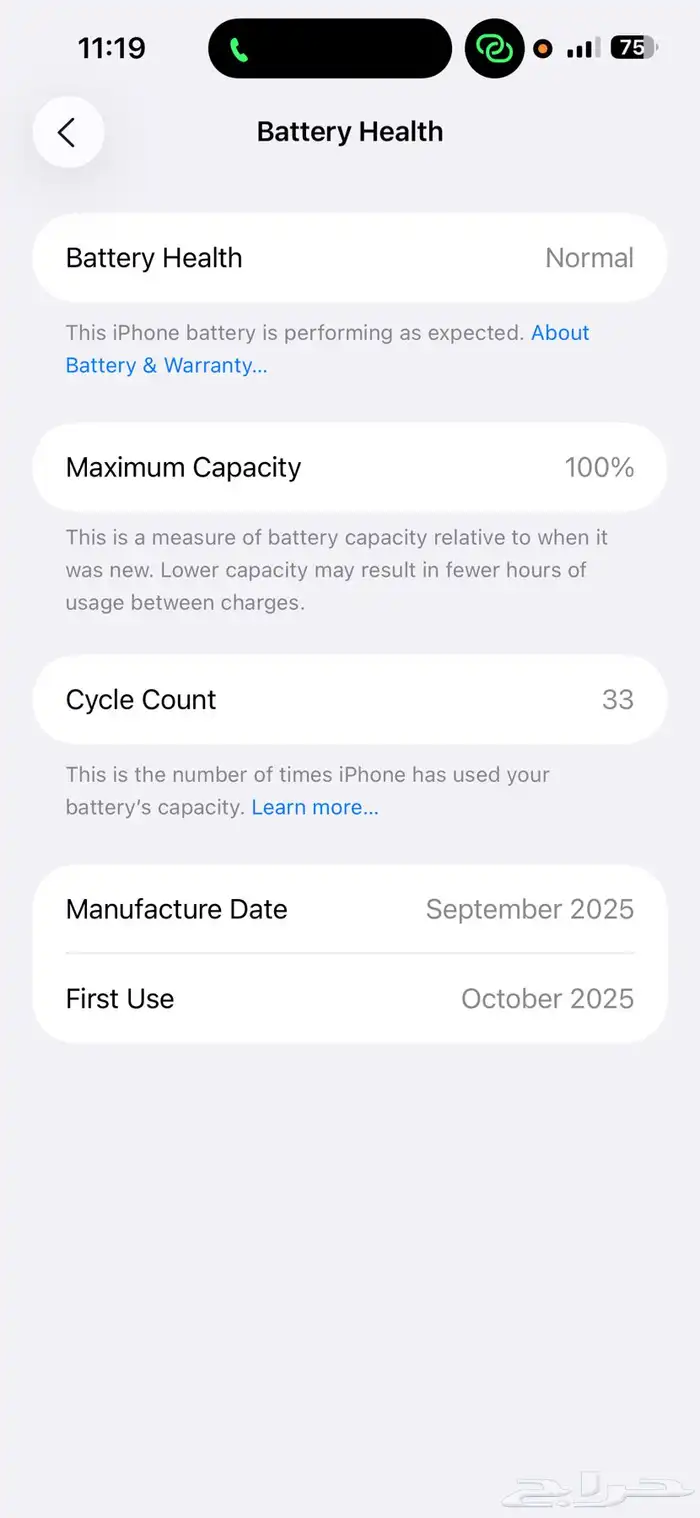700x1518 pixels.
Task: Open Learn more about cycle count
Action: (315, 807)
